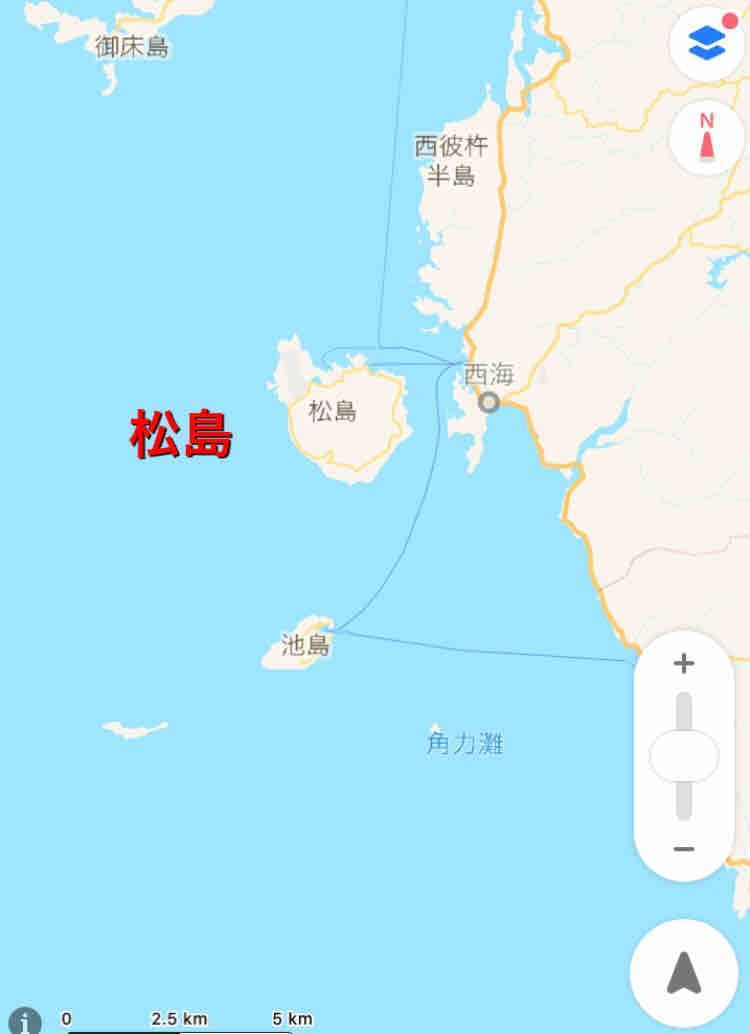Tap the north compass button
750x1034 pixels.
[706, 138]
